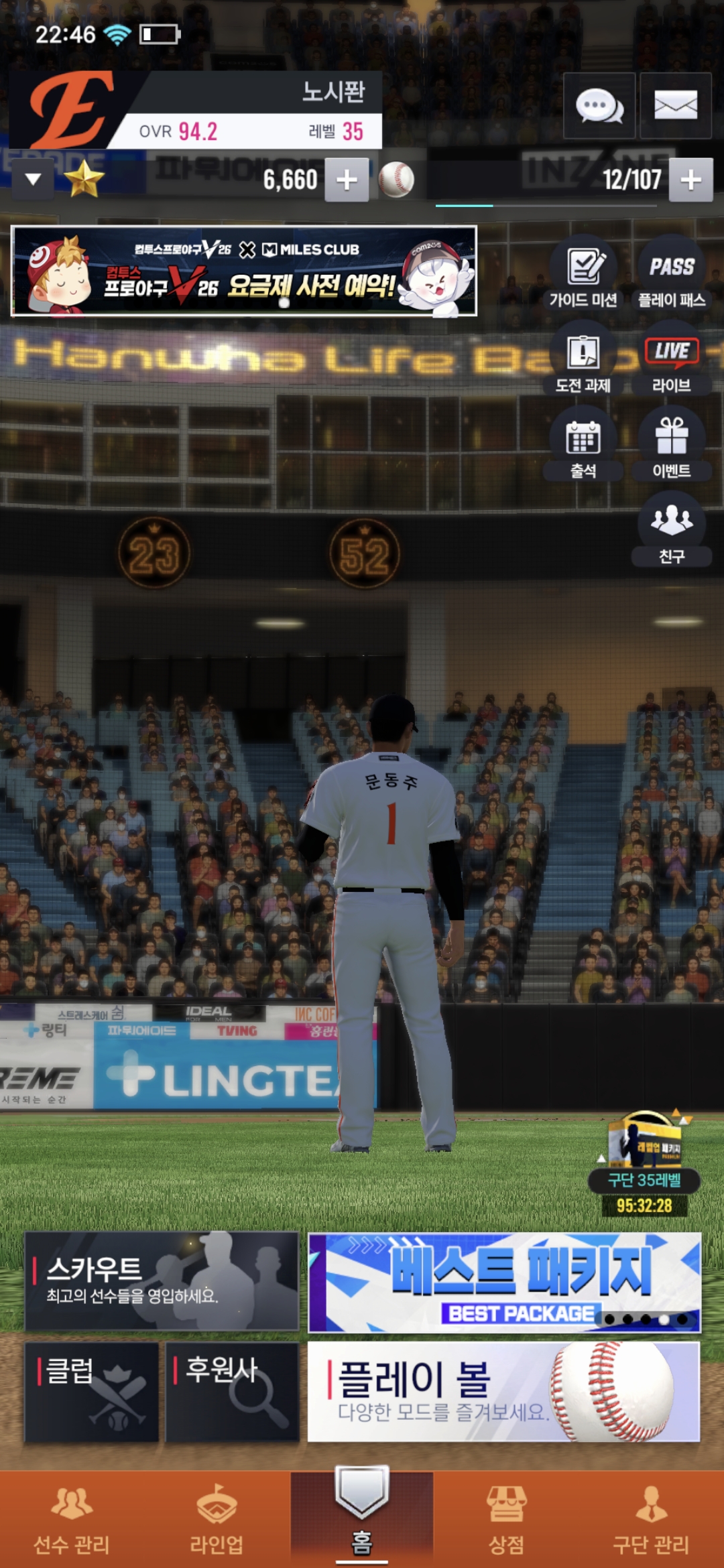Open 라이브
The image size is (724, 1568).
[672, 358]
